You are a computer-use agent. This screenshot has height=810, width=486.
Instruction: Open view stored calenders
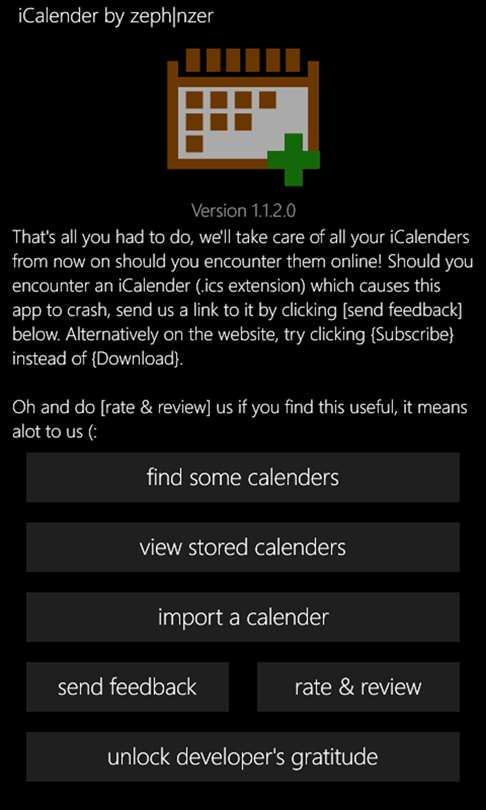click(x=243, y=547)
